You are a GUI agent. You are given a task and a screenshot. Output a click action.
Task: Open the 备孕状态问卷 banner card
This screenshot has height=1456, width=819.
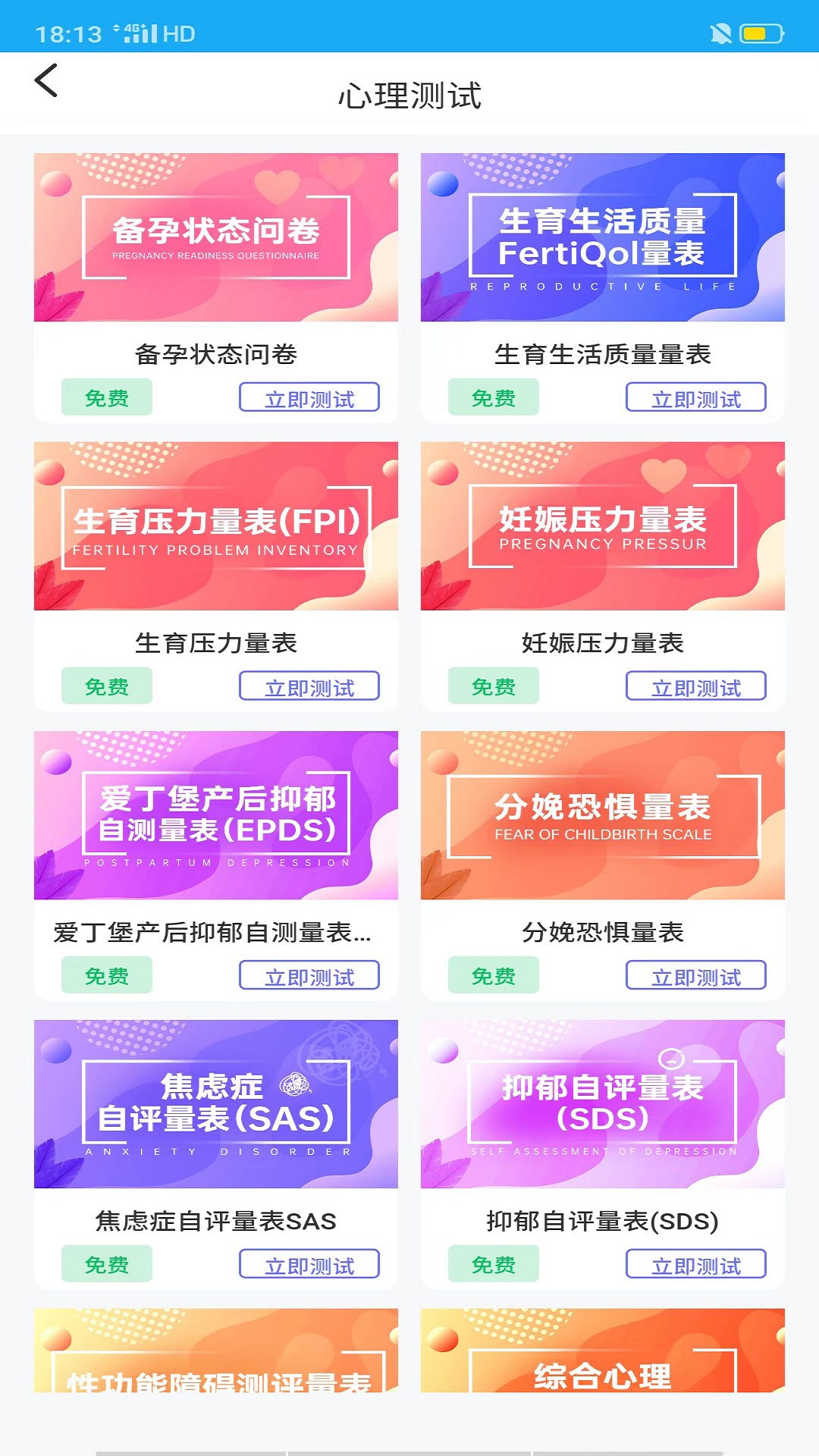click(x=216, y=237)
